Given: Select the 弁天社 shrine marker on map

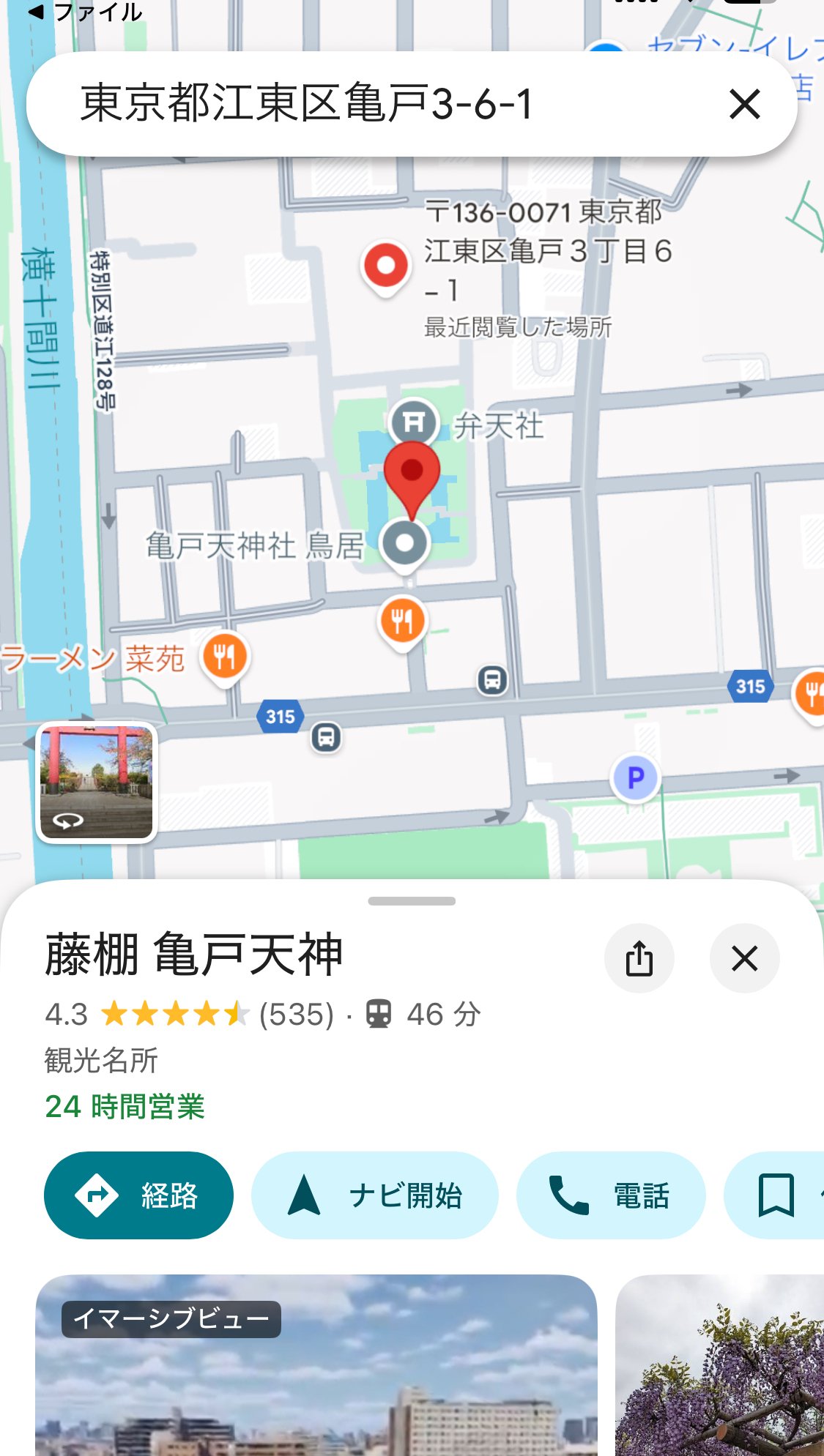Looking at the screenshot, I should (414, 422).
